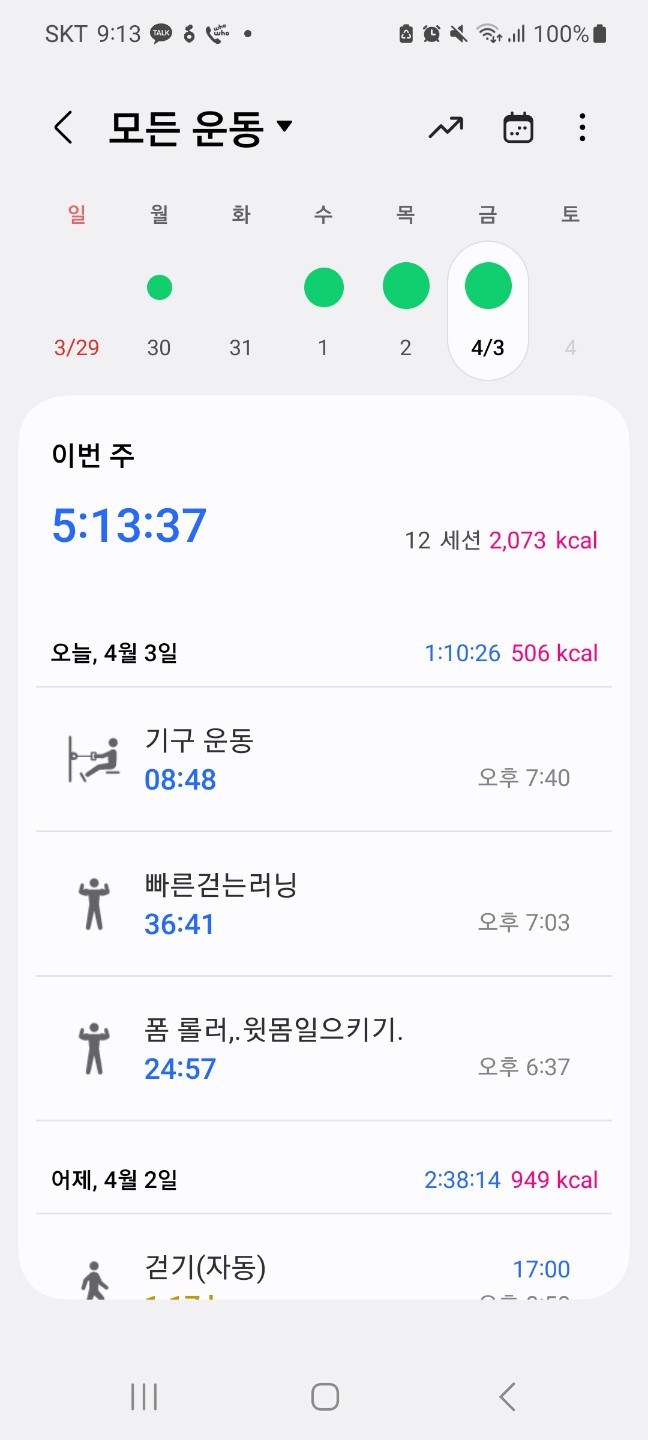Tap the system home button
Image resolution: width=648 pixels, height=1440 pixels.
[324, 1397]
